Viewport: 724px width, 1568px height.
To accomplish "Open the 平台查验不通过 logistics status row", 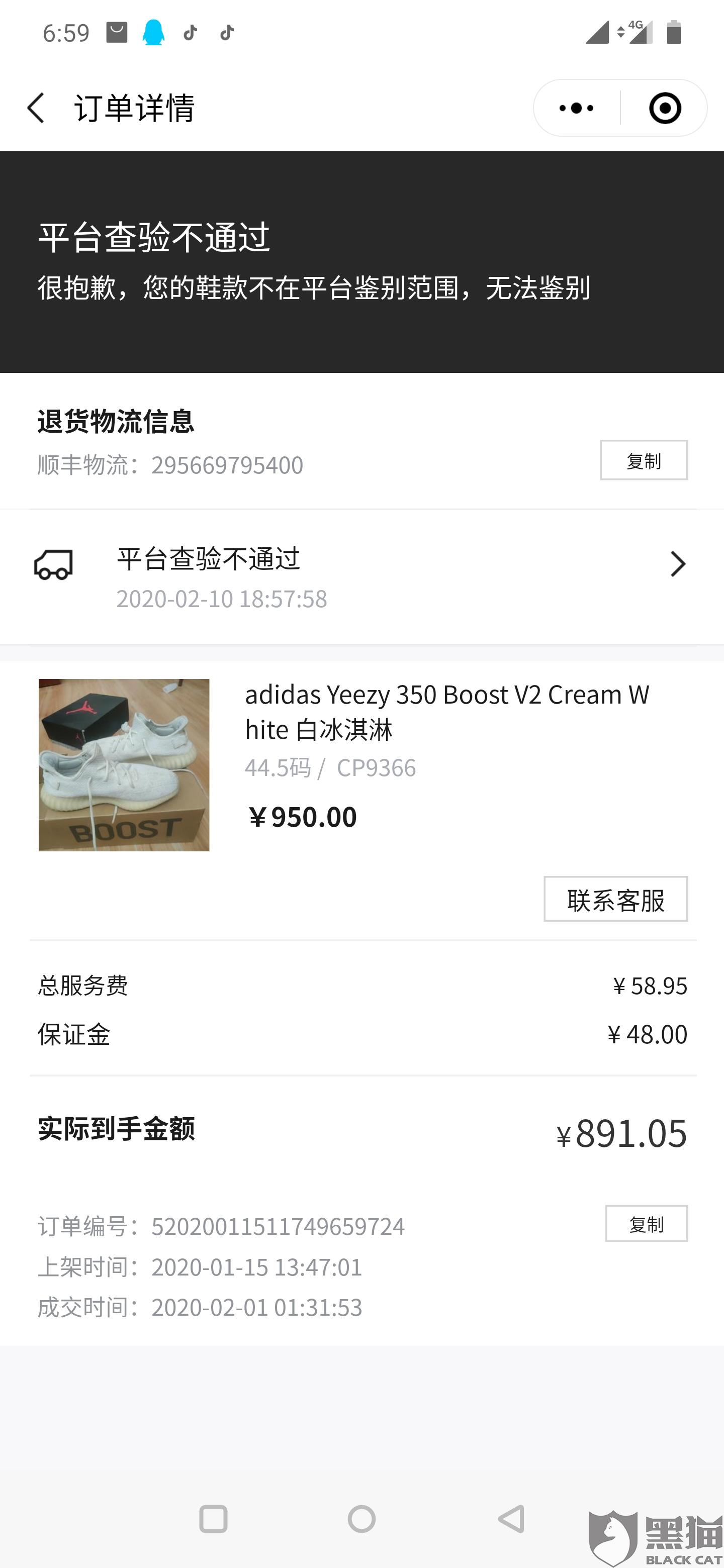I will (361, 576).
